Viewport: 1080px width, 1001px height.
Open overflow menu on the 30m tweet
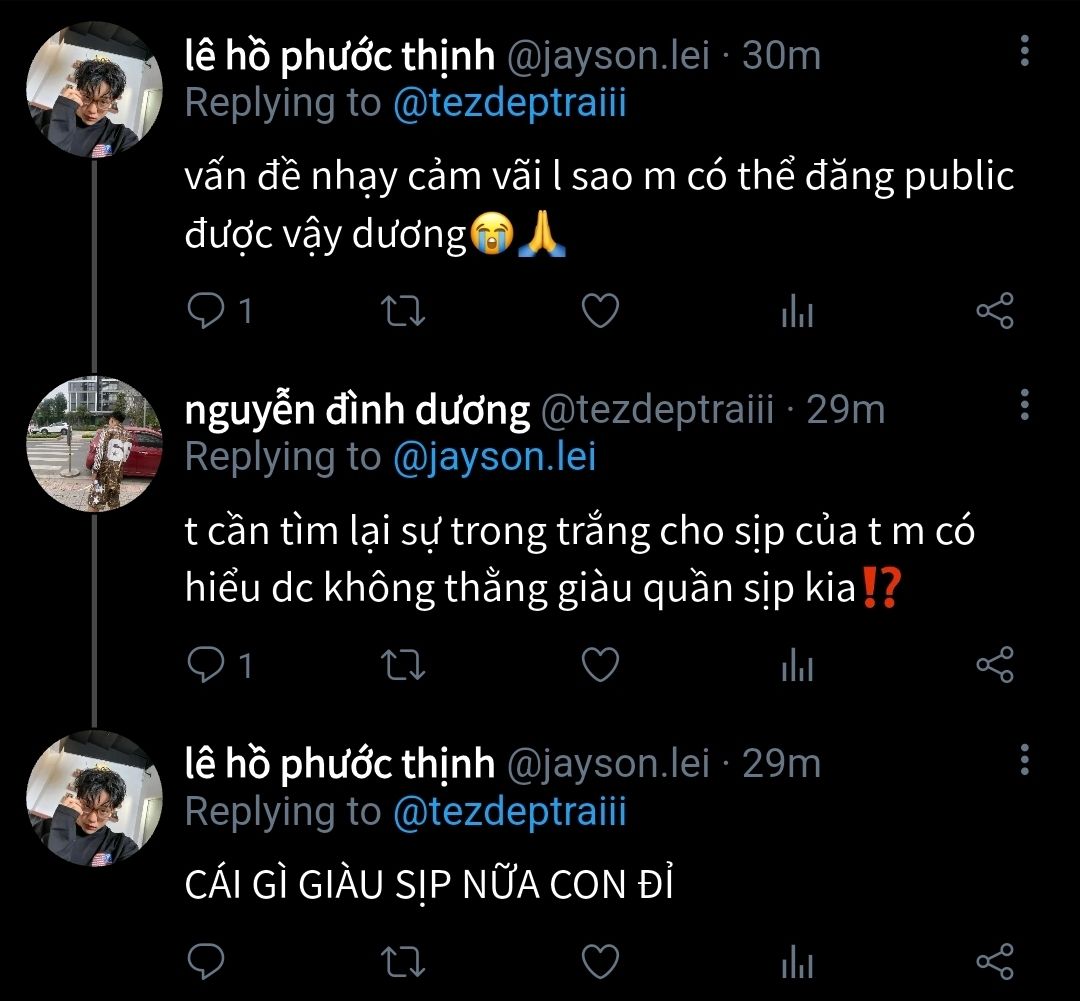1024,51
